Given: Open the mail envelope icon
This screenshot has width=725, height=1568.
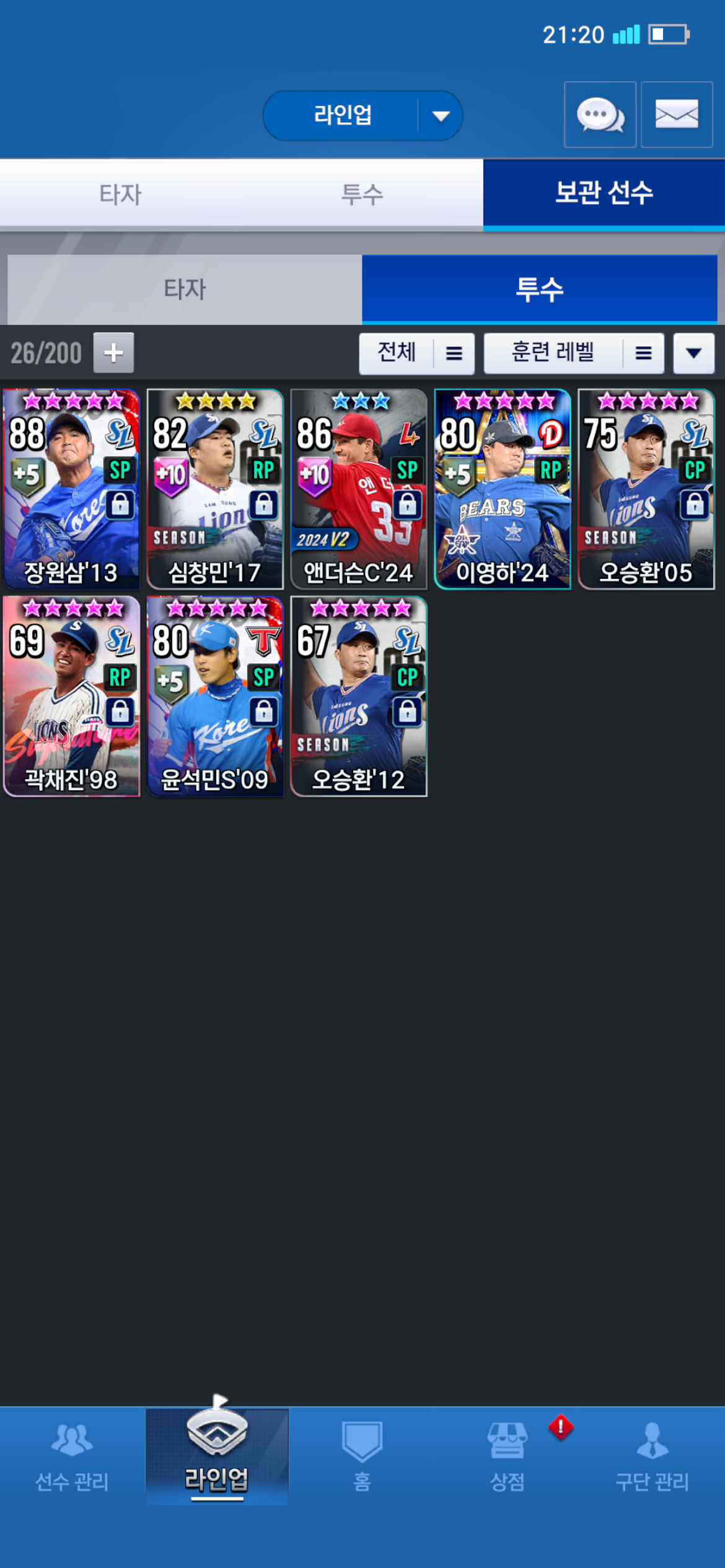Looking at the screenshot, I should [677, 115].
